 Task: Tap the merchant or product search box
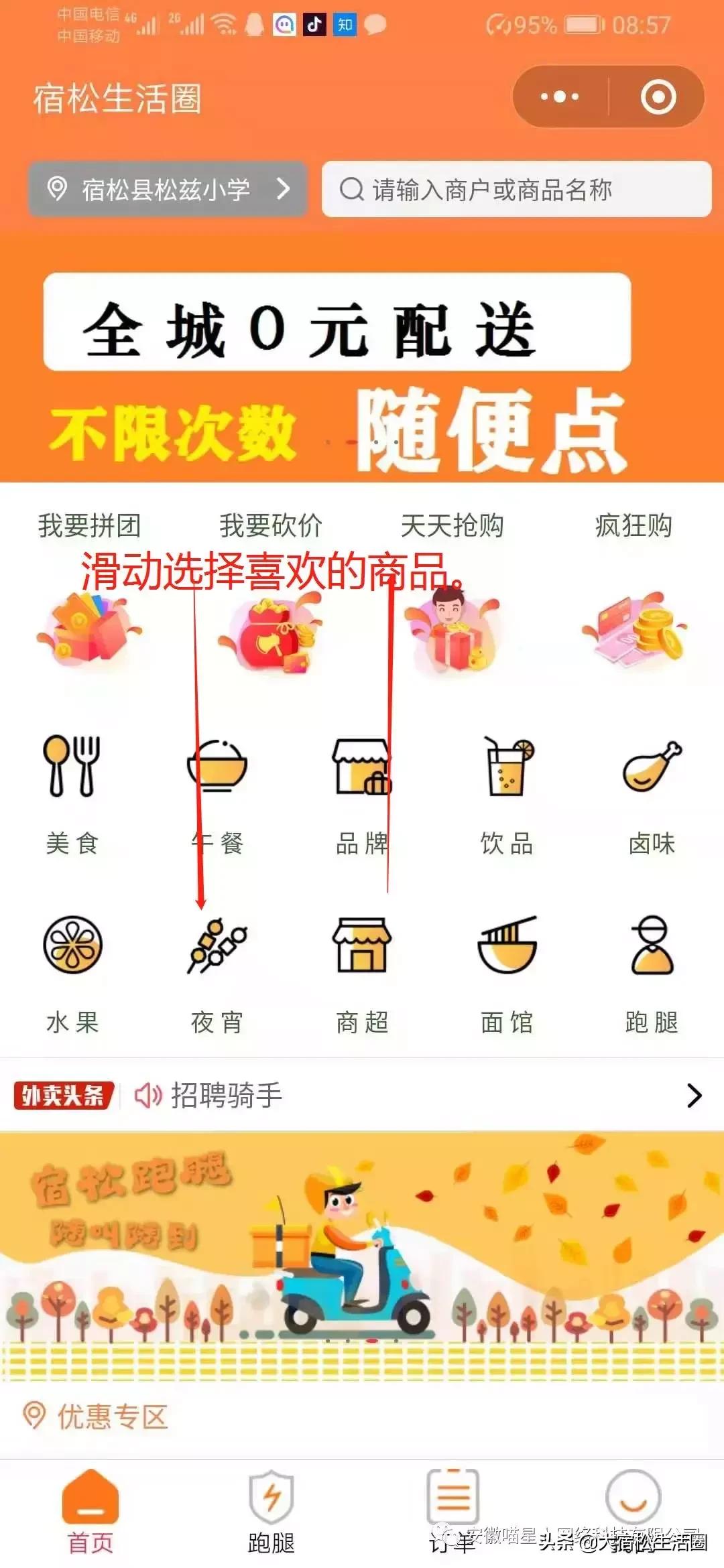coord(516,190)
